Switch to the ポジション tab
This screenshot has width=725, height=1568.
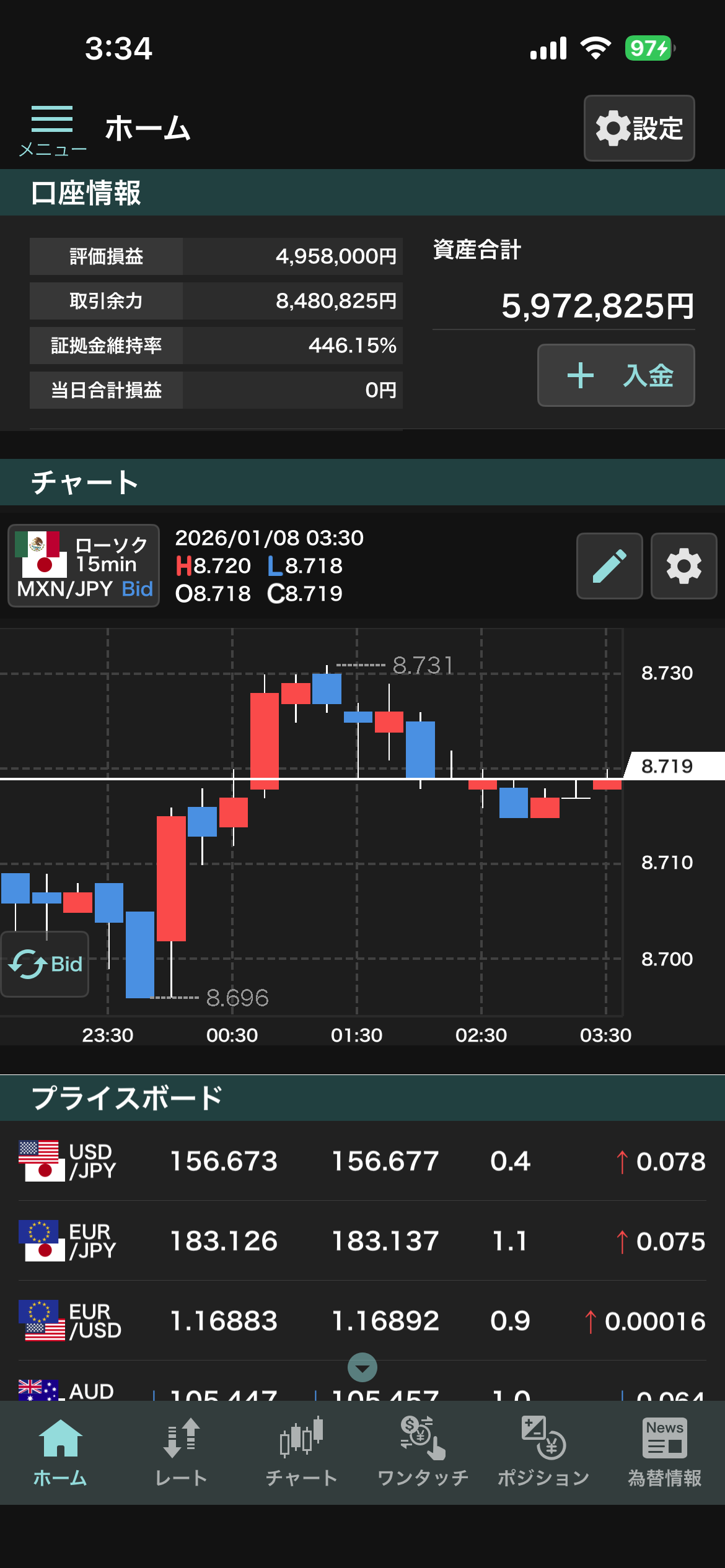543,1453
